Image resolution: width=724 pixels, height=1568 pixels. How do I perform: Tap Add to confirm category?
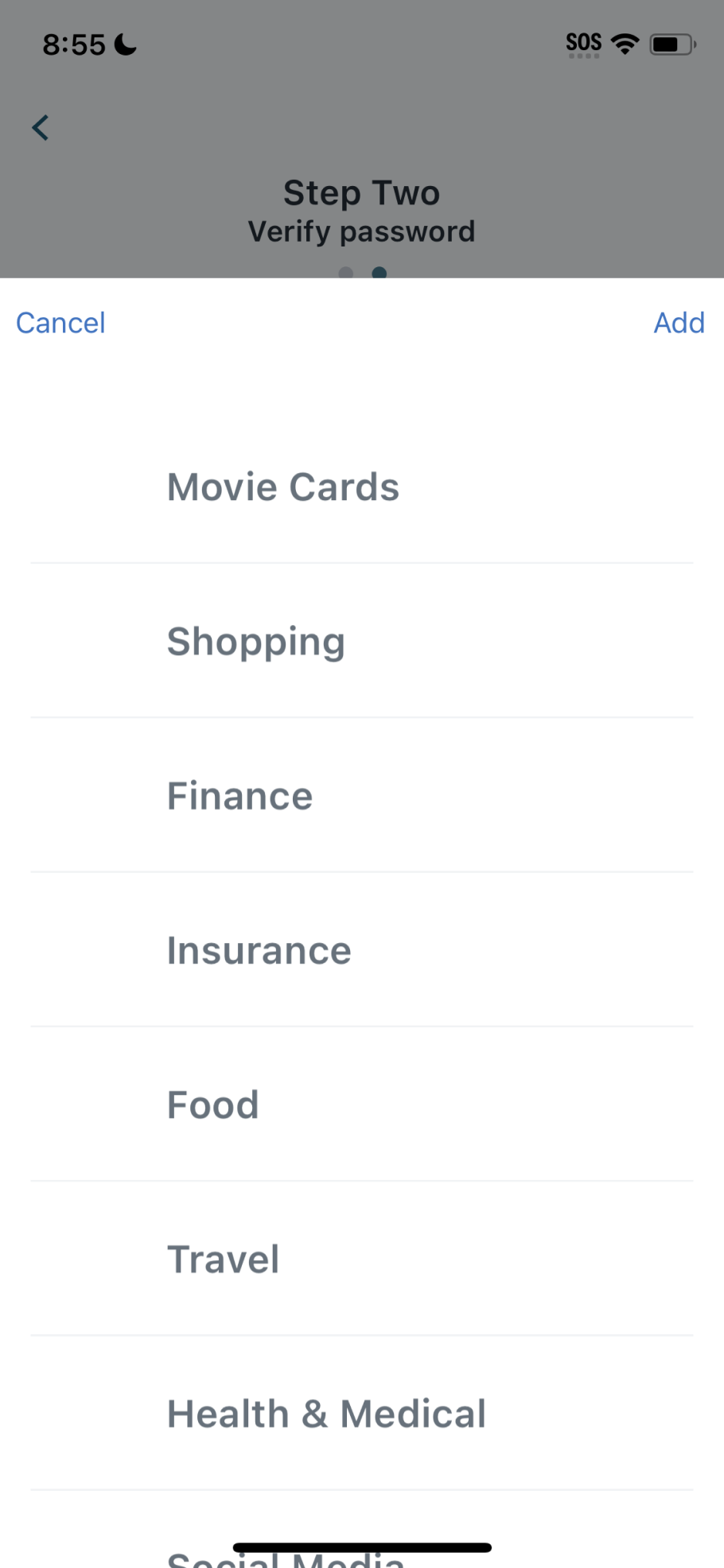tap(679, 323)
